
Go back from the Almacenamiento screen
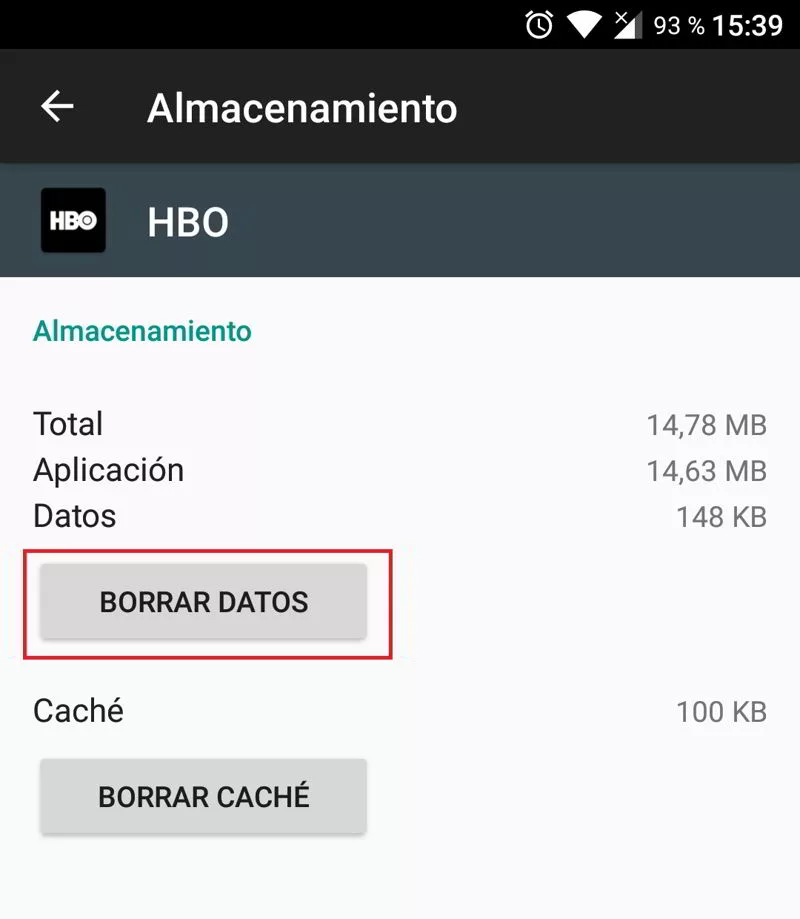(x=57, y=107)
